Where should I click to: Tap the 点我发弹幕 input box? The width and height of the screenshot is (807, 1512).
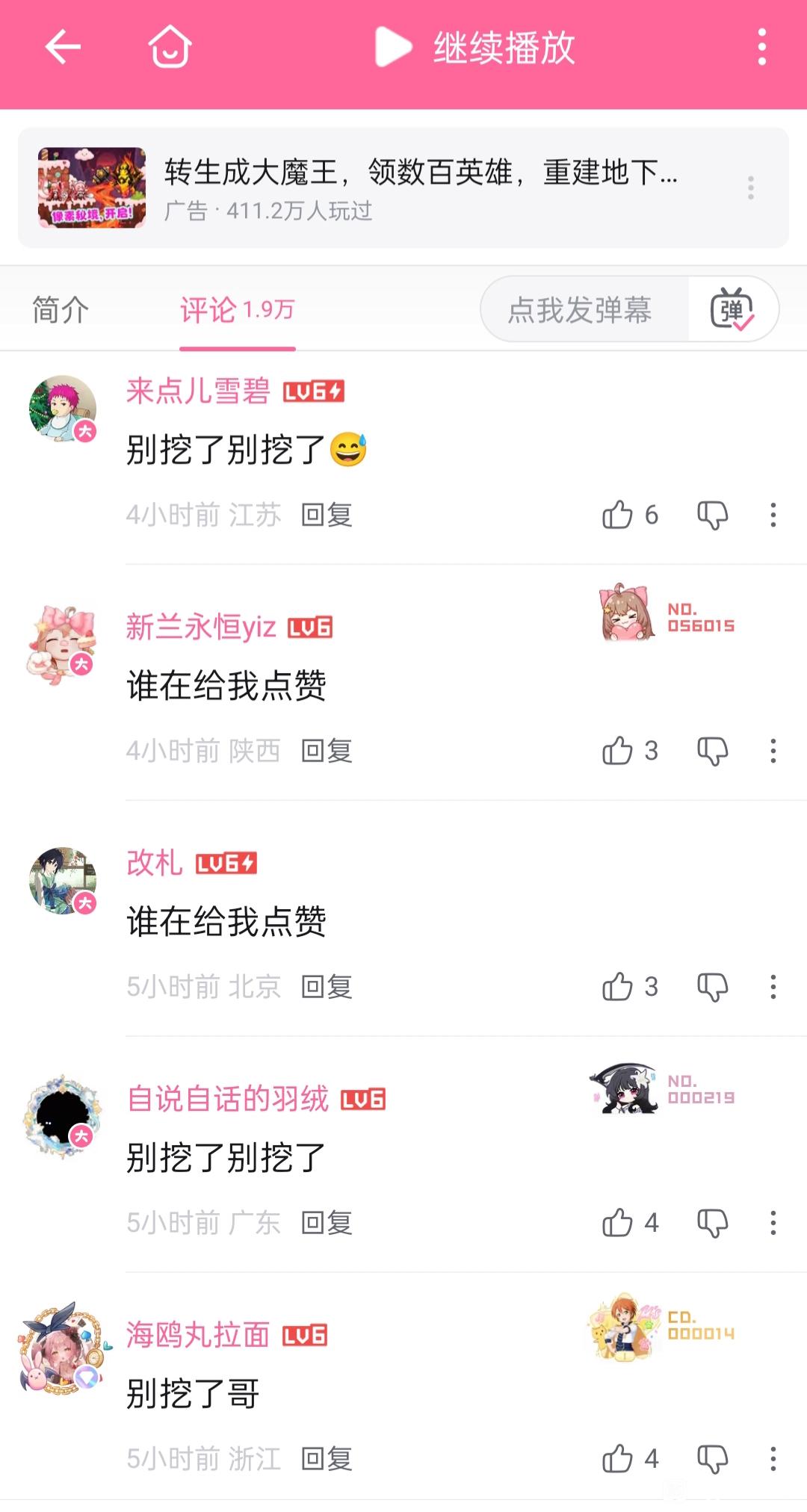[x=584, y=309]
